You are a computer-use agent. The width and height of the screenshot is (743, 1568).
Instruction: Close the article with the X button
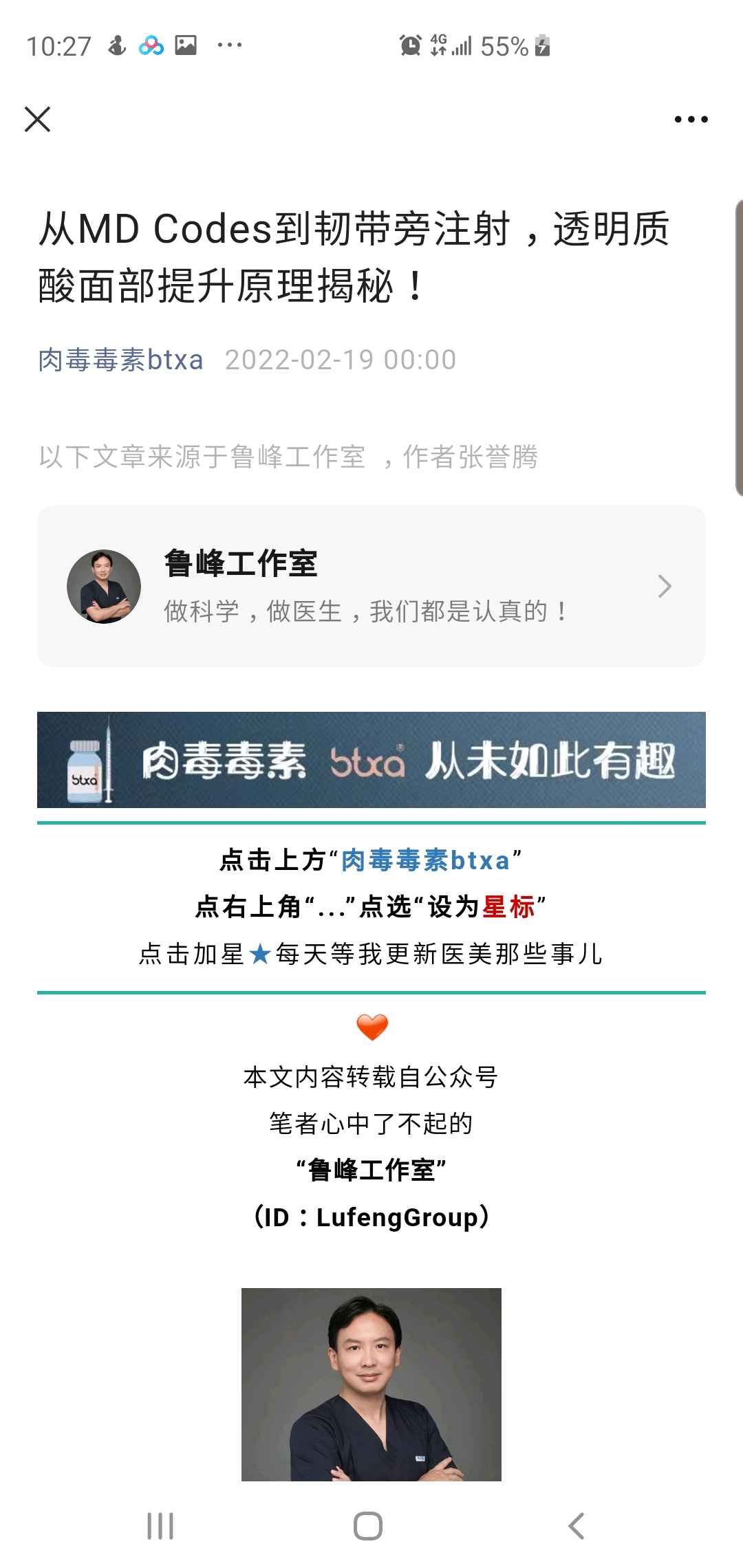(x=38, y=119)
